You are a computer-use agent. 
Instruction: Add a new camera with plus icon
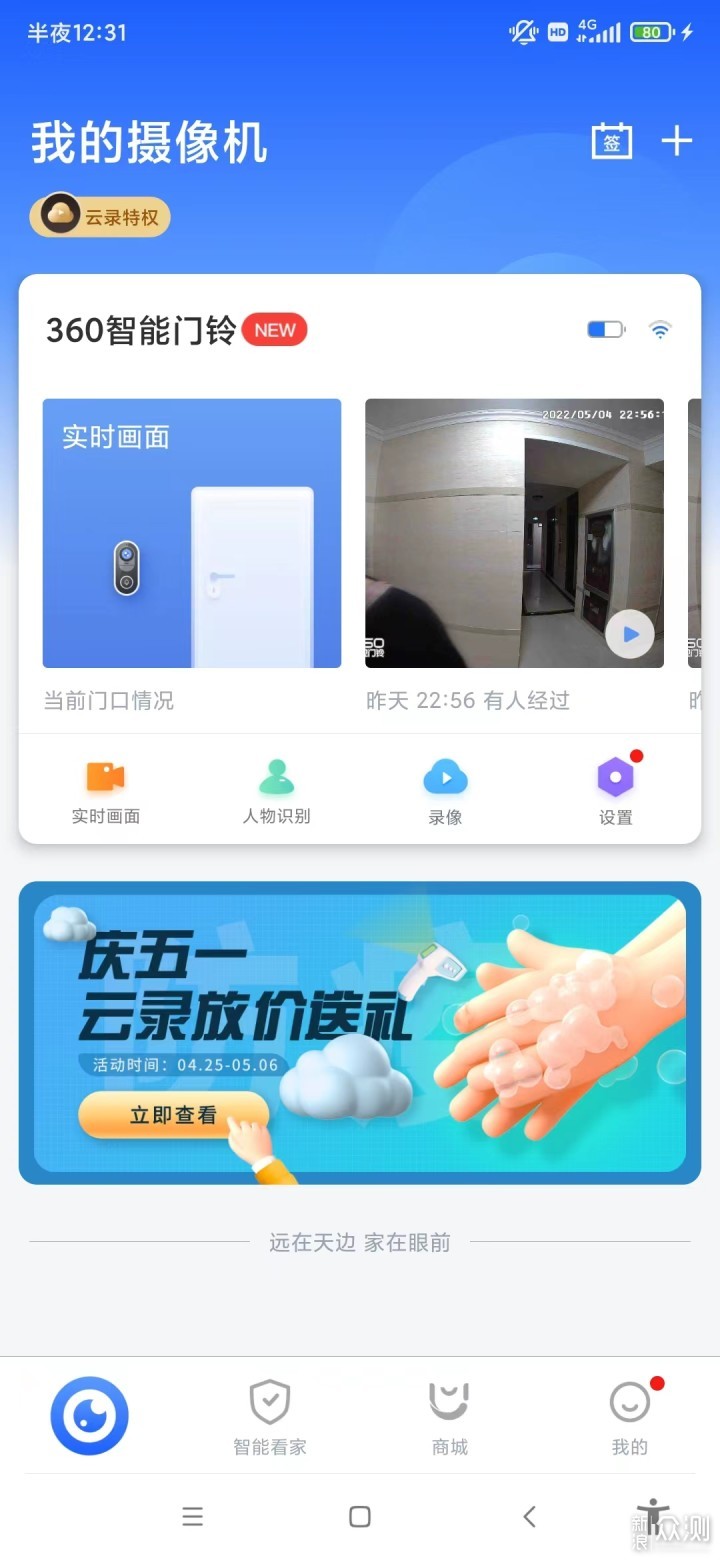pyautogui.click(x=677, y=141)
